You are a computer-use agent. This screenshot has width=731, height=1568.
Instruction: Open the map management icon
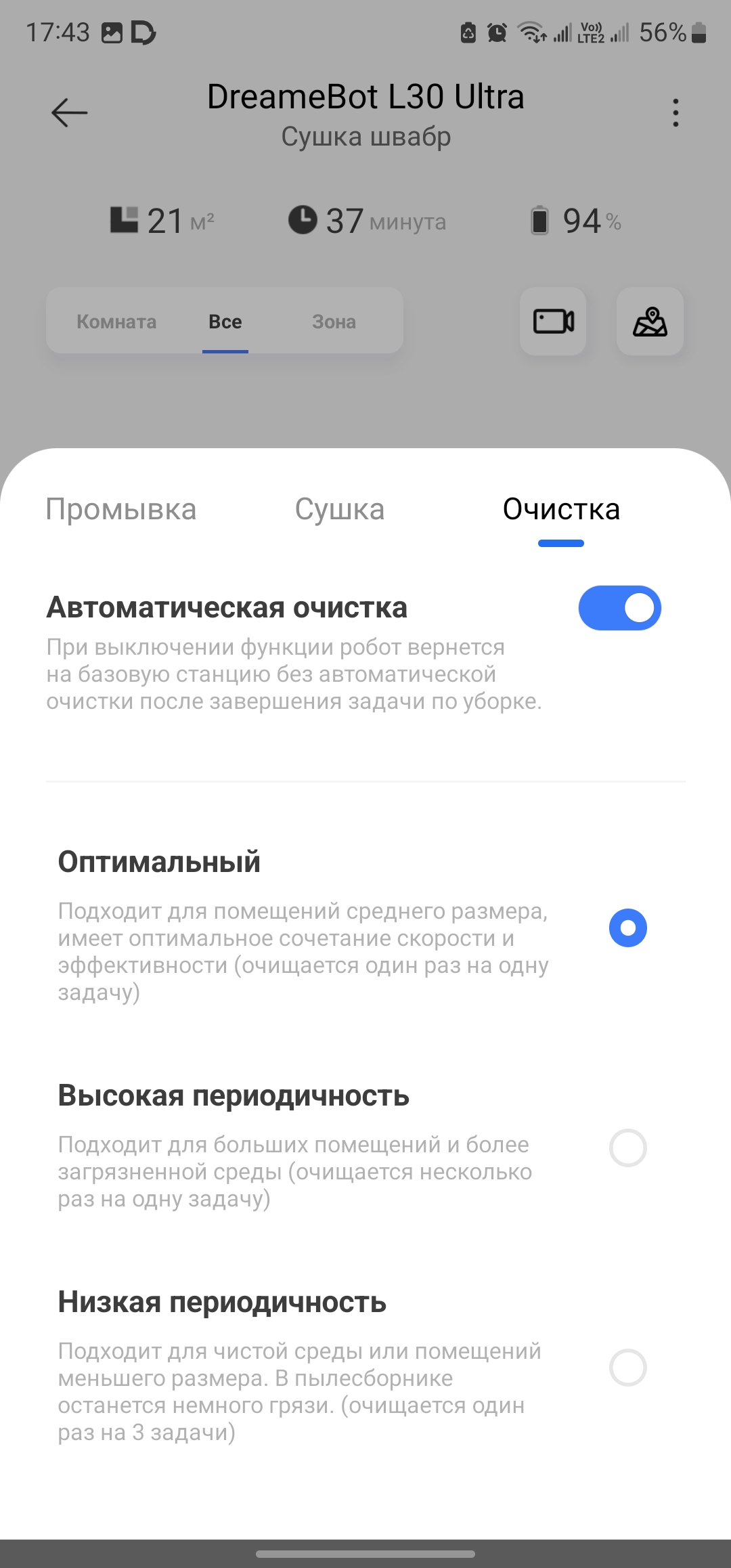pos(650,322)
